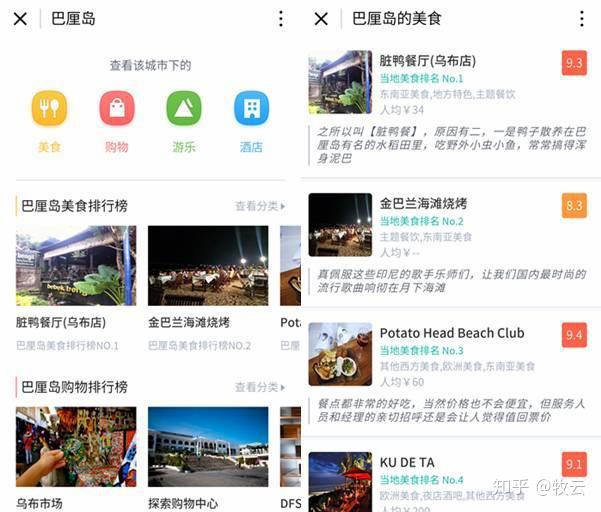
Task: Open overflow menu on the 巴厘岛的美食 page
Action: [x=581, y=19]
